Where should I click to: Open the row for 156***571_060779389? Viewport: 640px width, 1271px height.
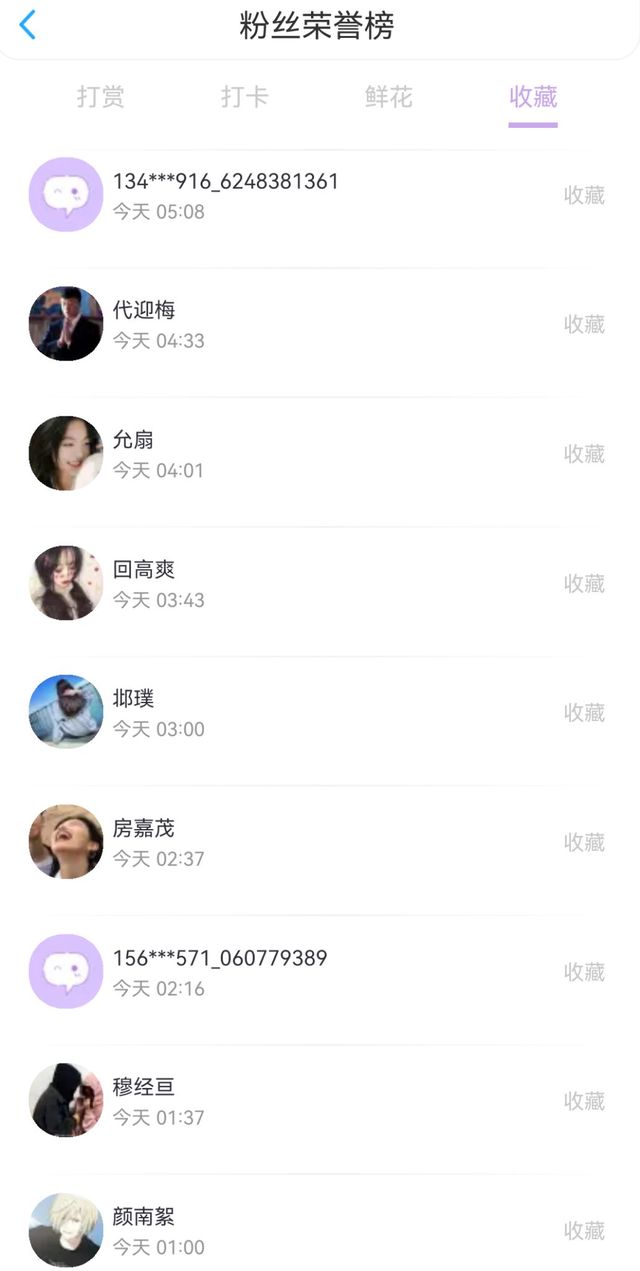tap(320, 971)
